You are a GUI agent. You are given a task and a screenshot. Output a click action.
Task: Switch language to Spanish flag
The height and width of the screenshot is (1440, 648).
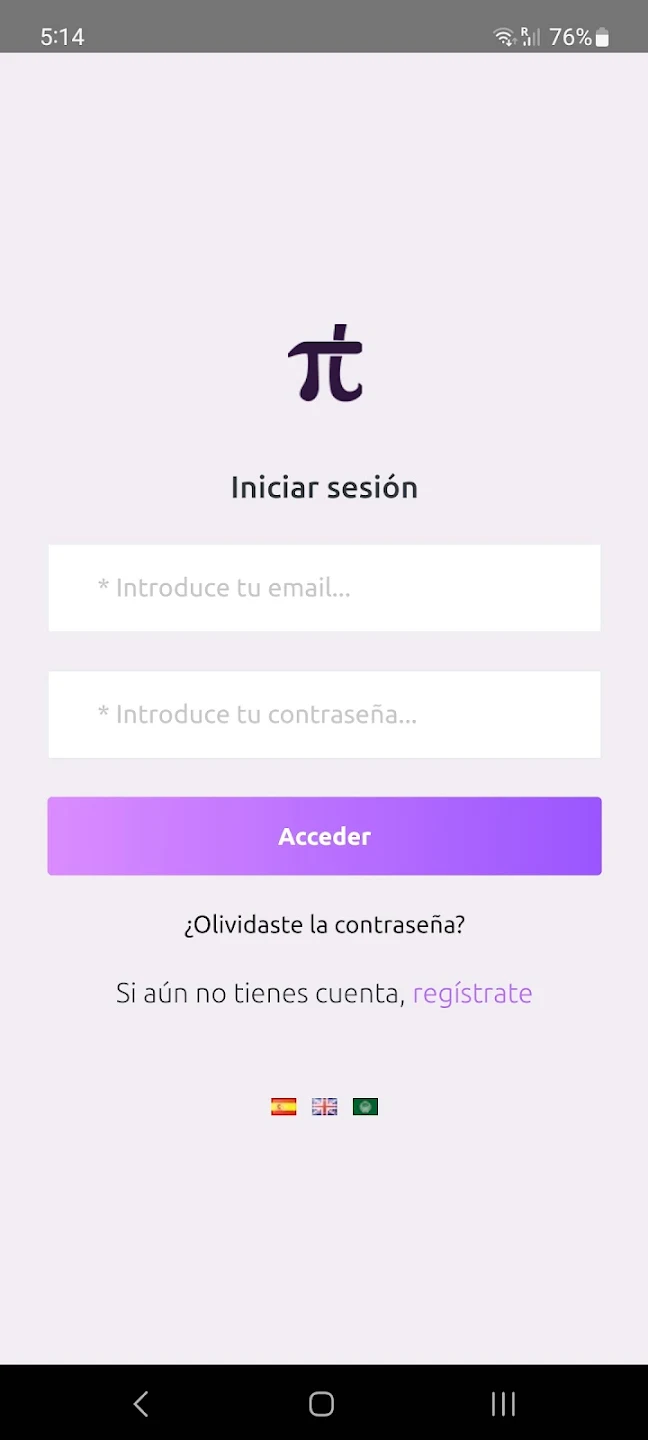284,1106
